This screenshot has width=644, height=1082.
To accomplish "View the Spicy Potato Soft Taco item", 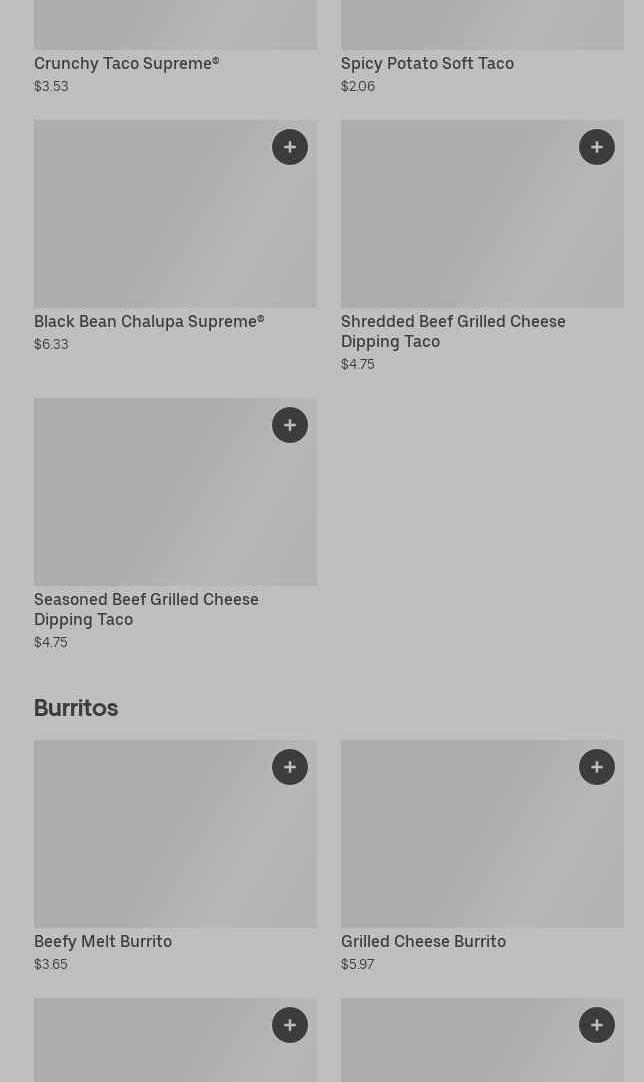I will pyautogui.click(x=427, y=63).
